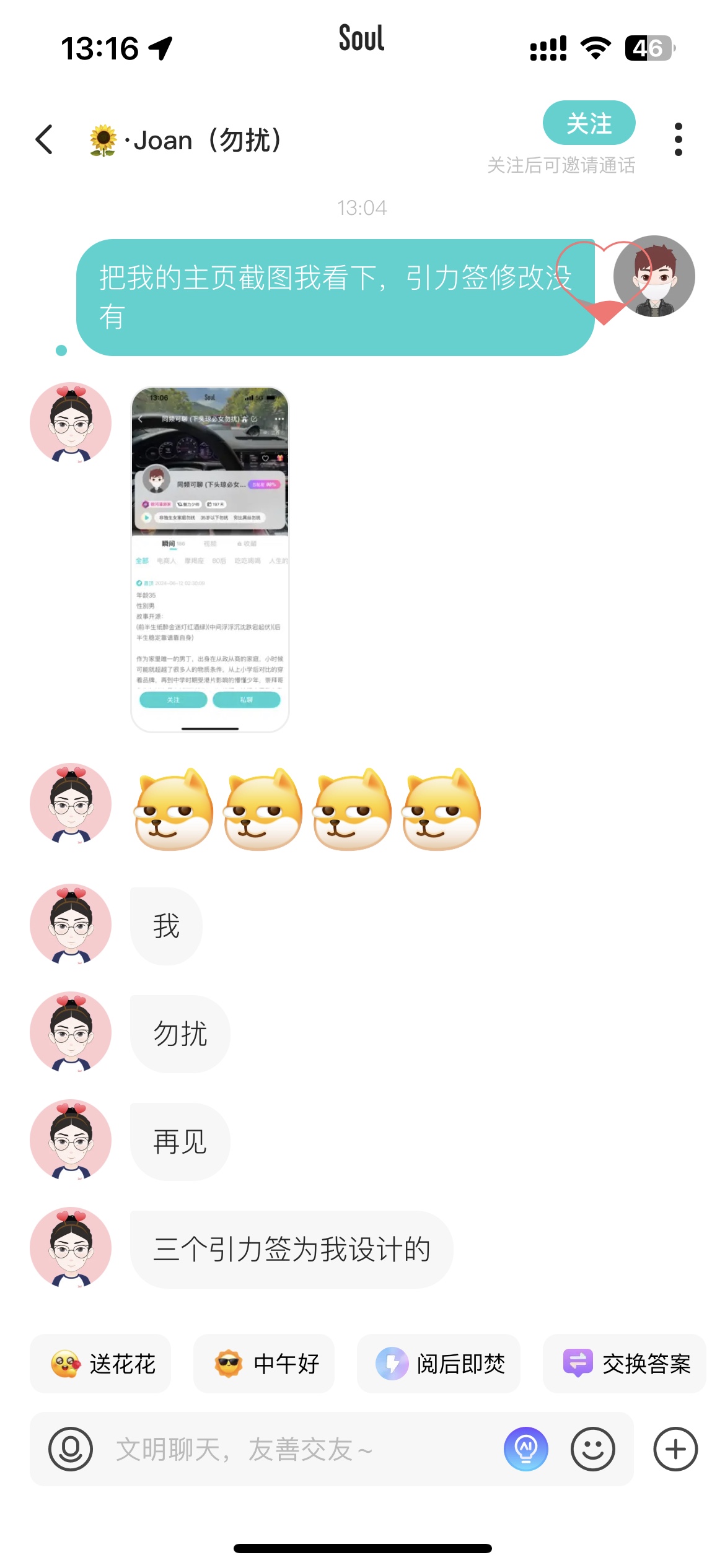Screen dimensions: 725x1568
Task: Open the AI lightbulb assistant
Action: coord(526,1449)
